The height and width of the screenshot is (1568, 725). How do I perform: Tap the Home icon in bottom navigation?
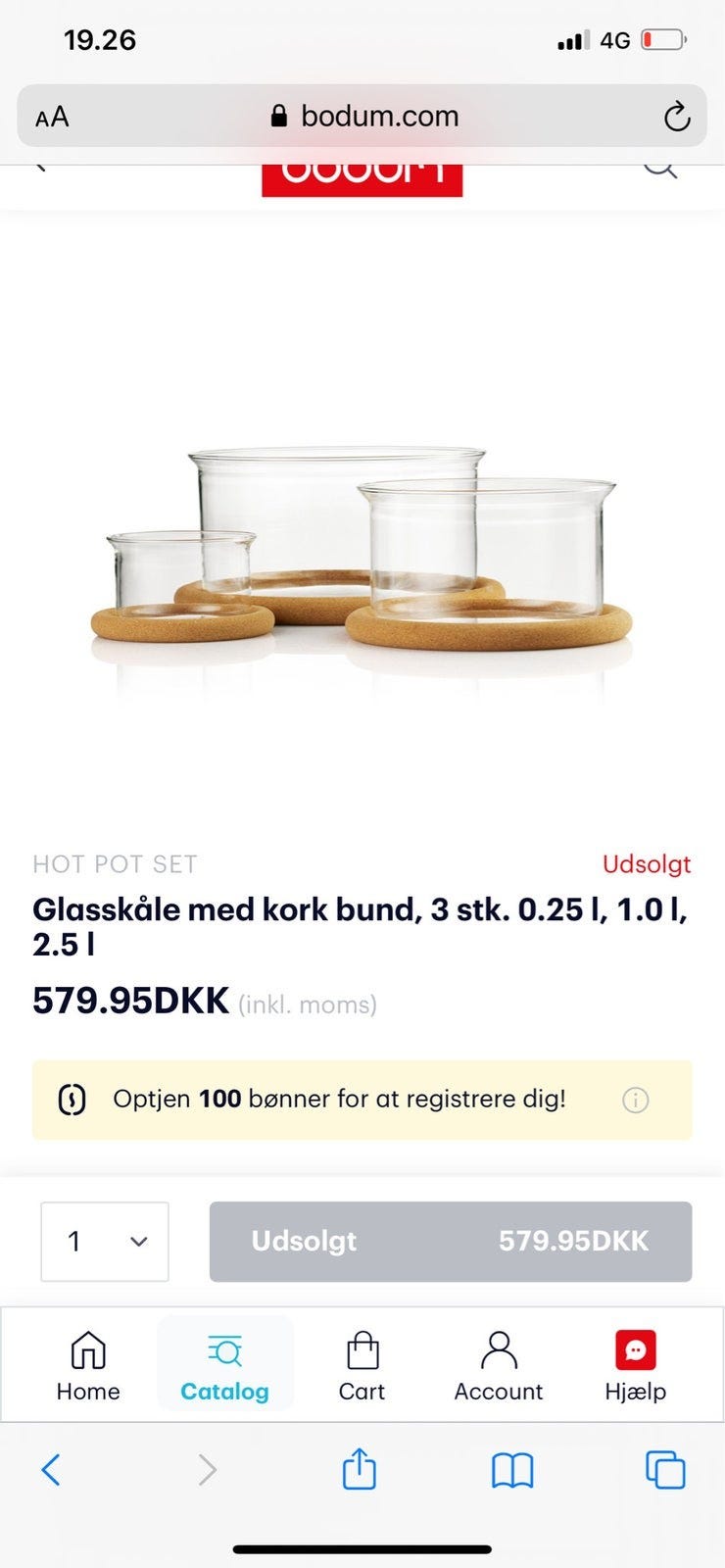pyautogui.click(x=87, y=1350)
